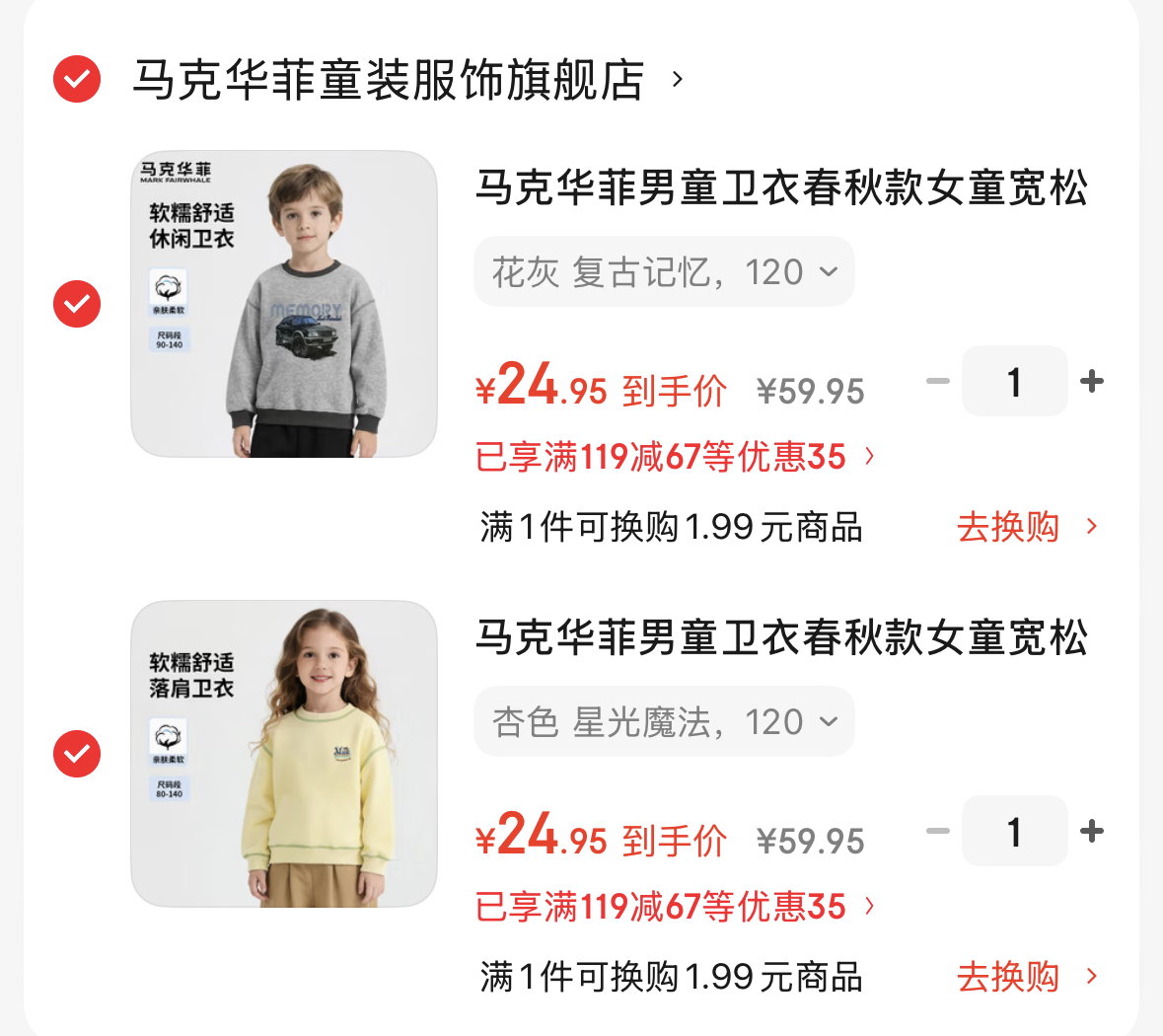Open the gray sweatshirt product image
The width and height of the screenshot is (1163, 1036).
click(284, 304)
